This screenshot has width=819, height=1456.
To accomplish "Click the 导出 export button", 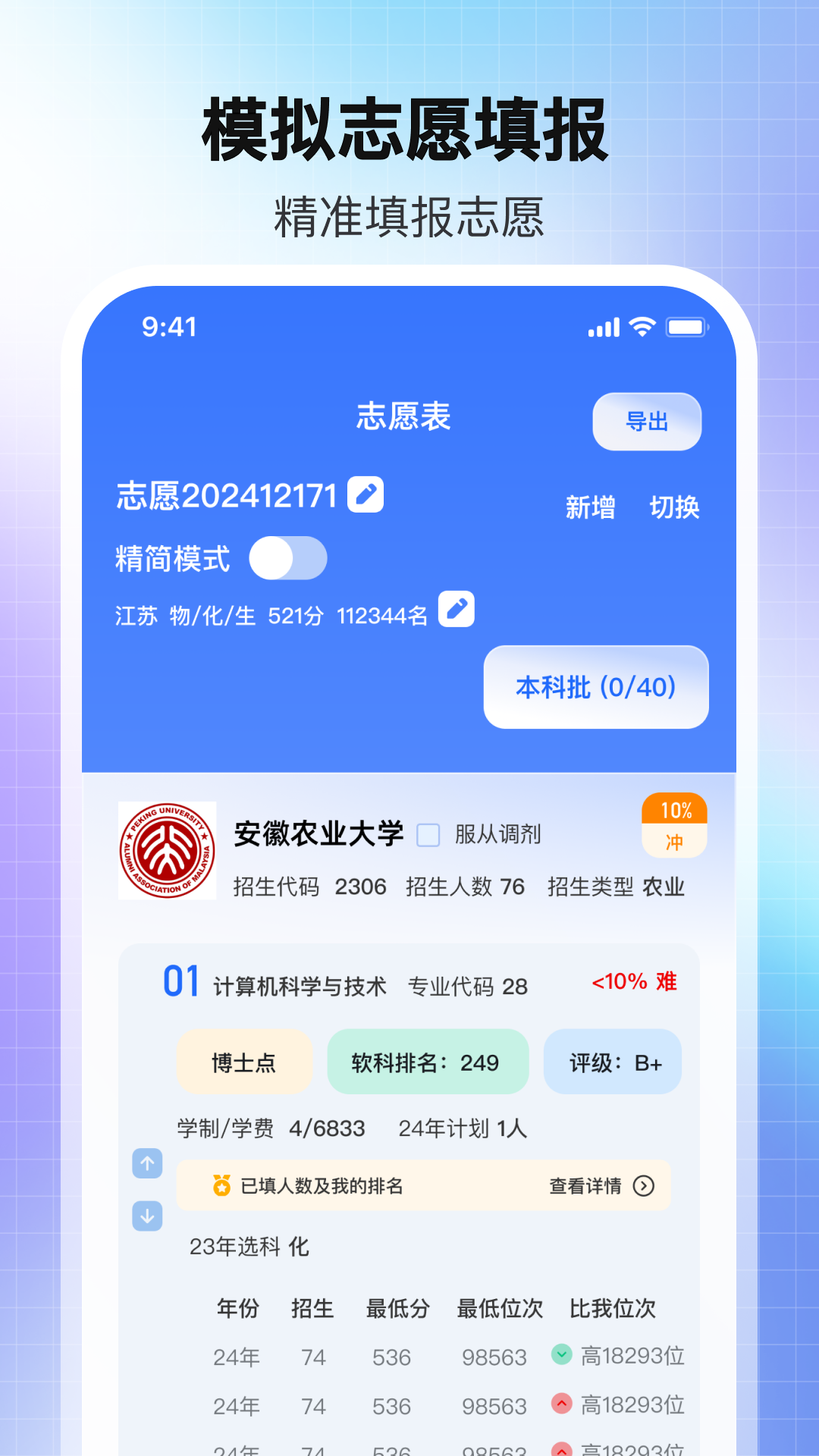I will coord(647,422).
